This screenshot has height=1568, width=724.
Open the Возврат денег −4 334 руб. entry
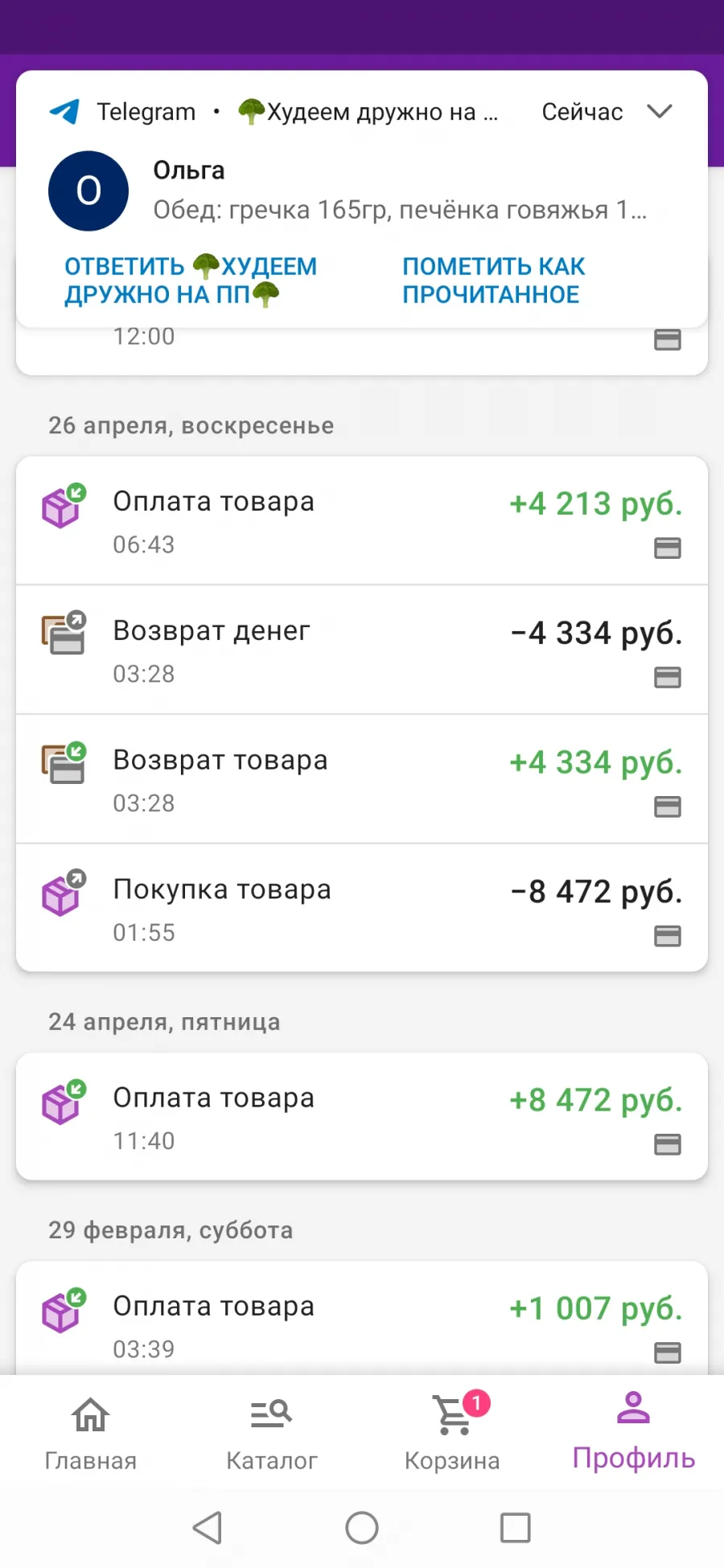pos(362,650)
